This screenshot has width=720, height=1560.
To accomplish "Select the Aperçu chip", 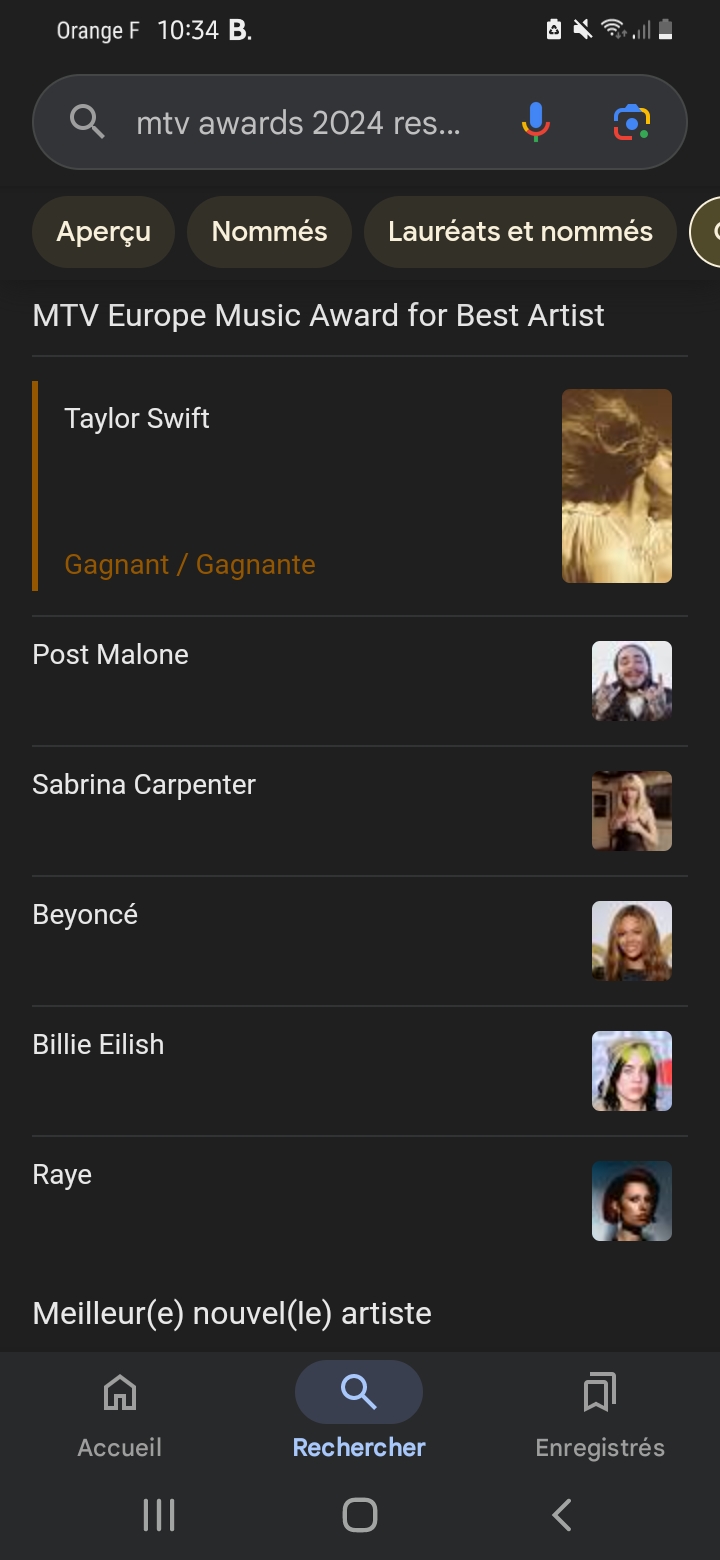I will tap(104, 232).
